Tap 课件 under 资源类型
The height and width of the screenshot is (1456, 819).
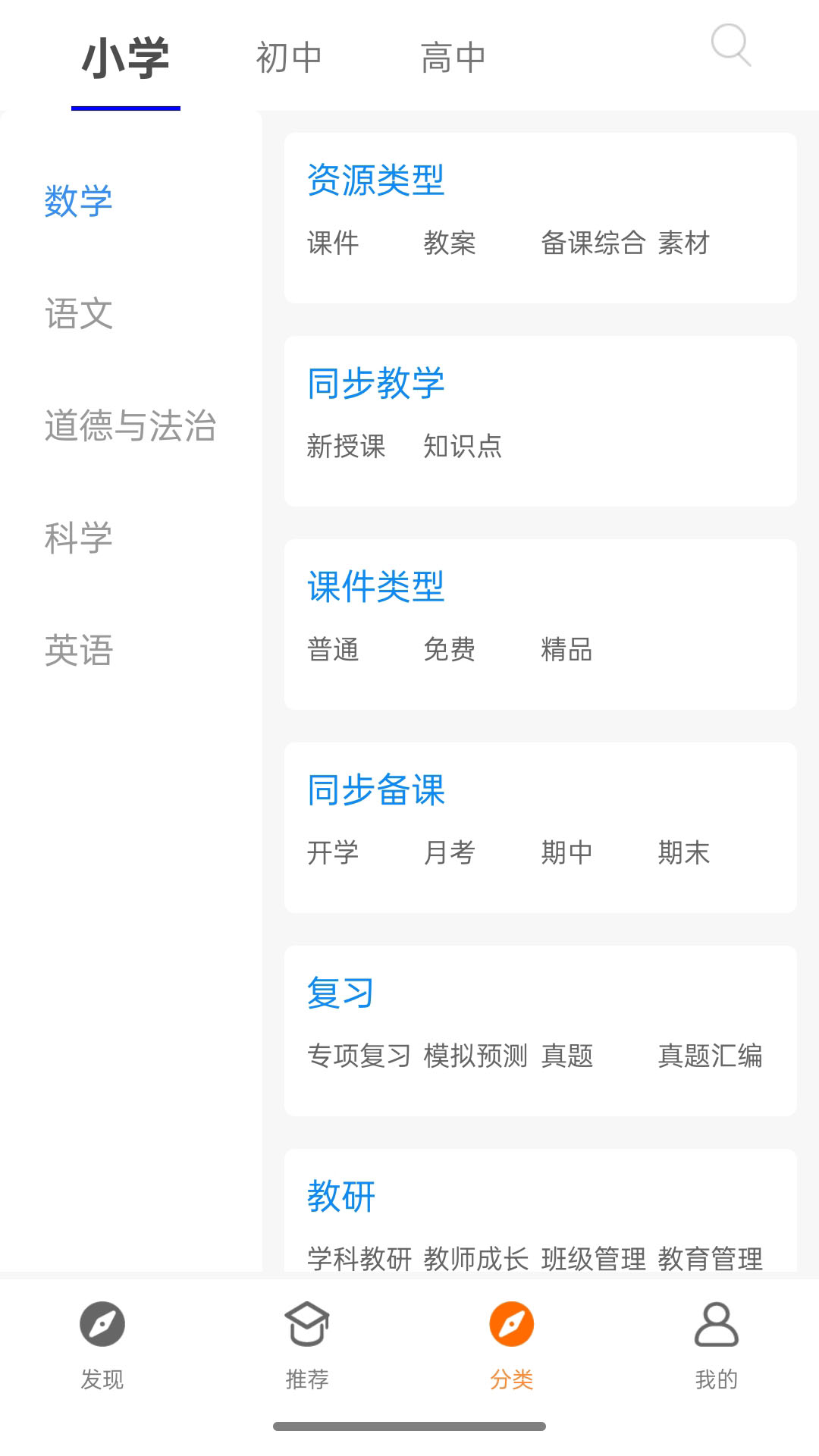[333, 243]
